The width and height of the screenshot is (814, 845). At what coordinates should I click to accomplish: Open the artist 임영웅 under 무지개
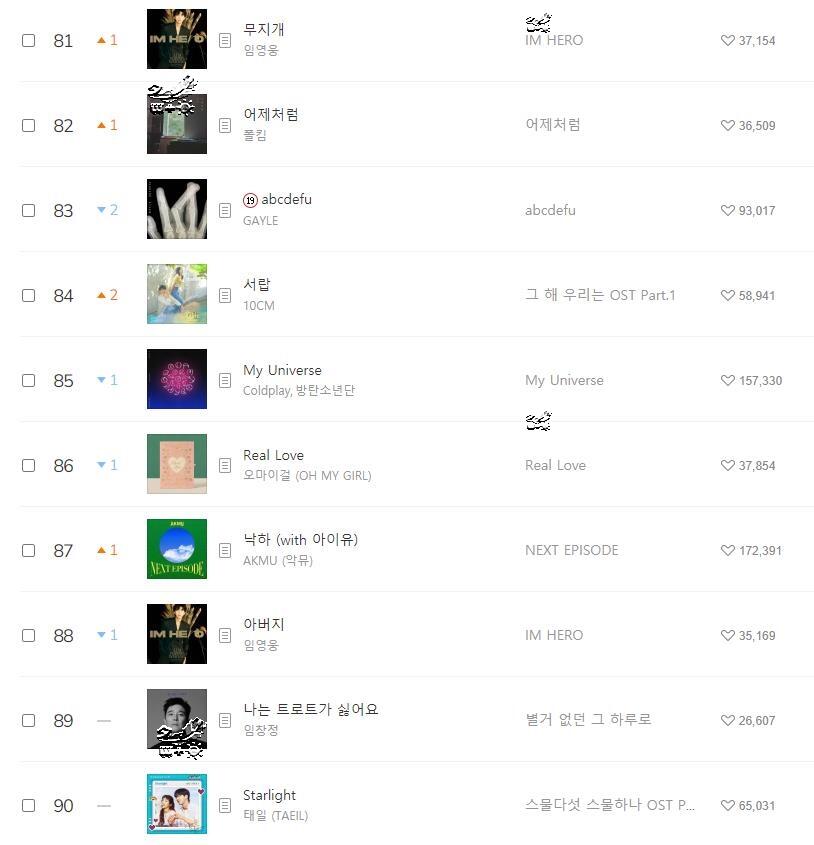tap(261, 50)
